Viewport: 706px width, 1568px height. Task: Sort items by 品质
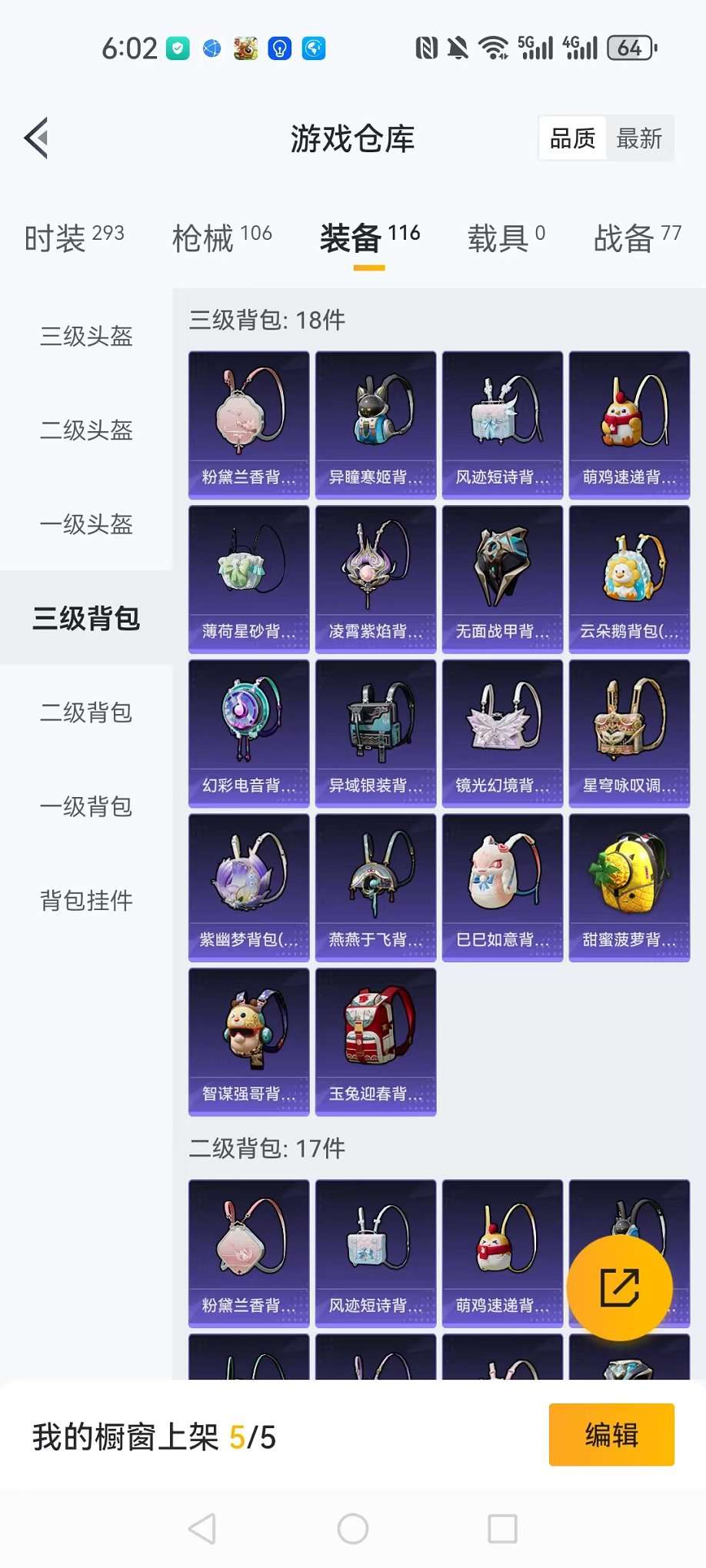click(573, 138)
